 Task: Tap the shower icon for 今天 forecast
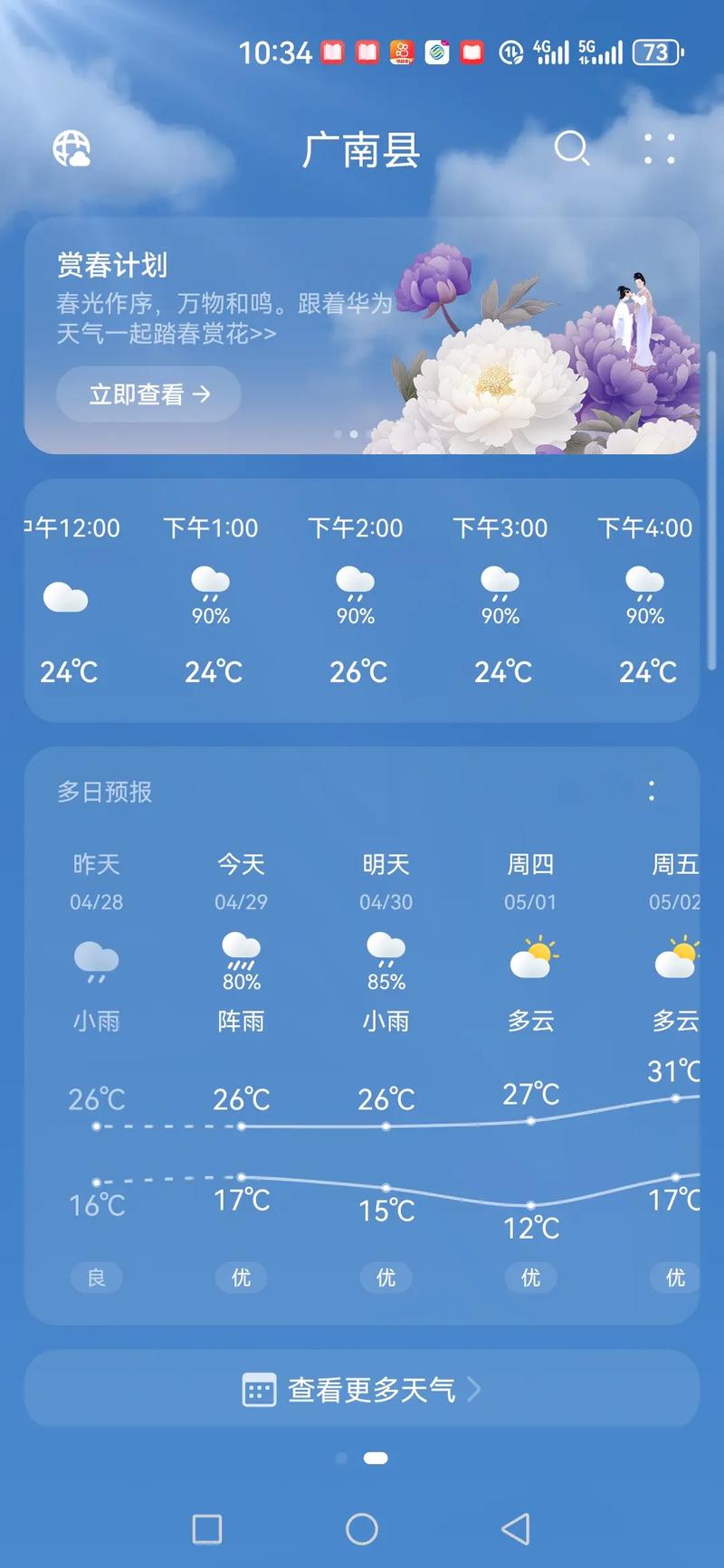[x=241, y=950]
